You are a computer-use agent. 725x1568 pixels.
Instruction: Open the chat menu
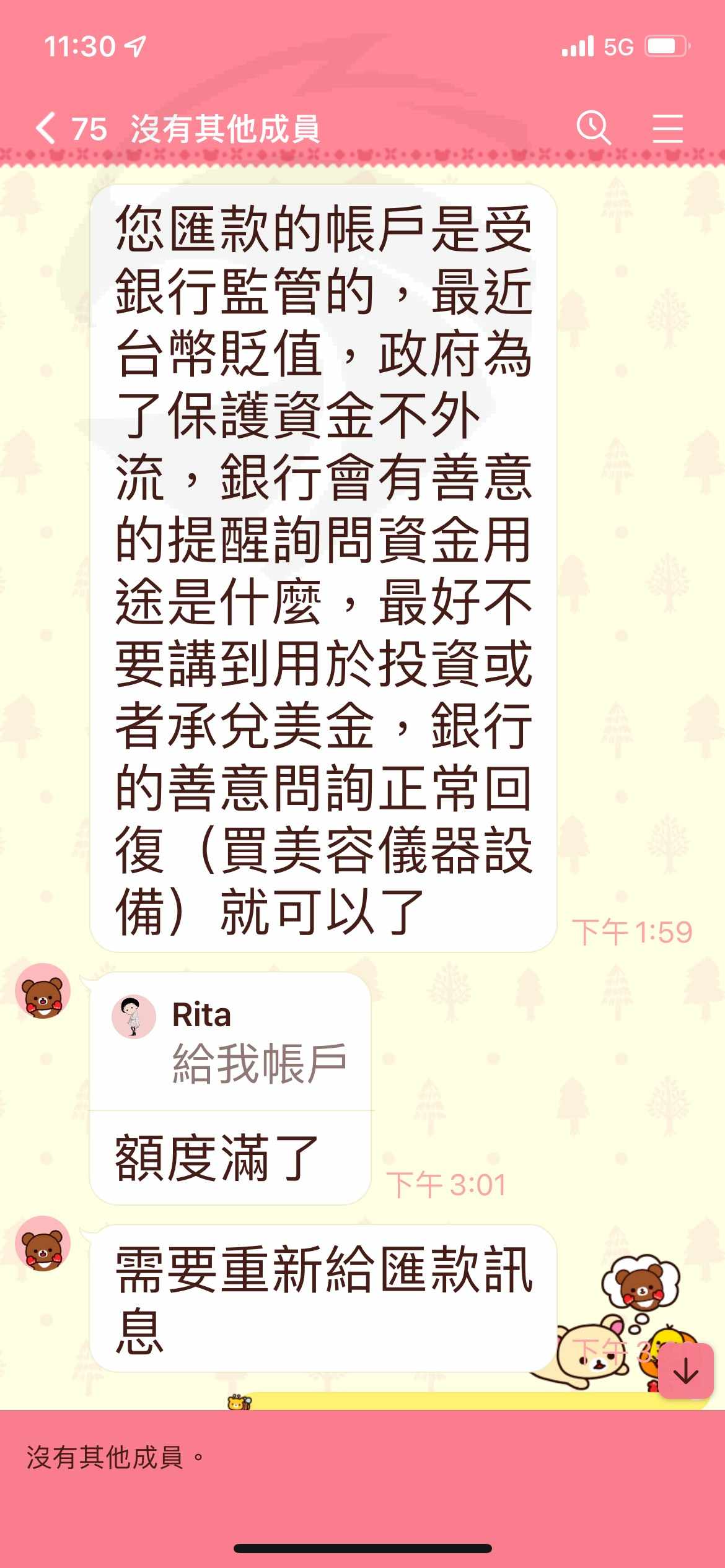pos(667,129)
